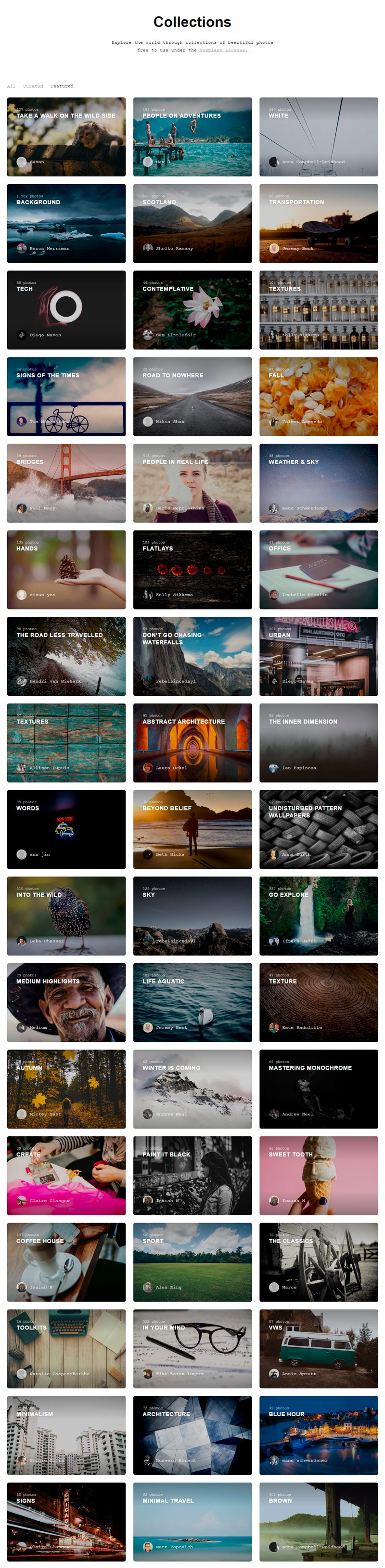This screenshot has height=1568, width=385.
Task: View the Go Explore collection
Action: coord(318,916)
